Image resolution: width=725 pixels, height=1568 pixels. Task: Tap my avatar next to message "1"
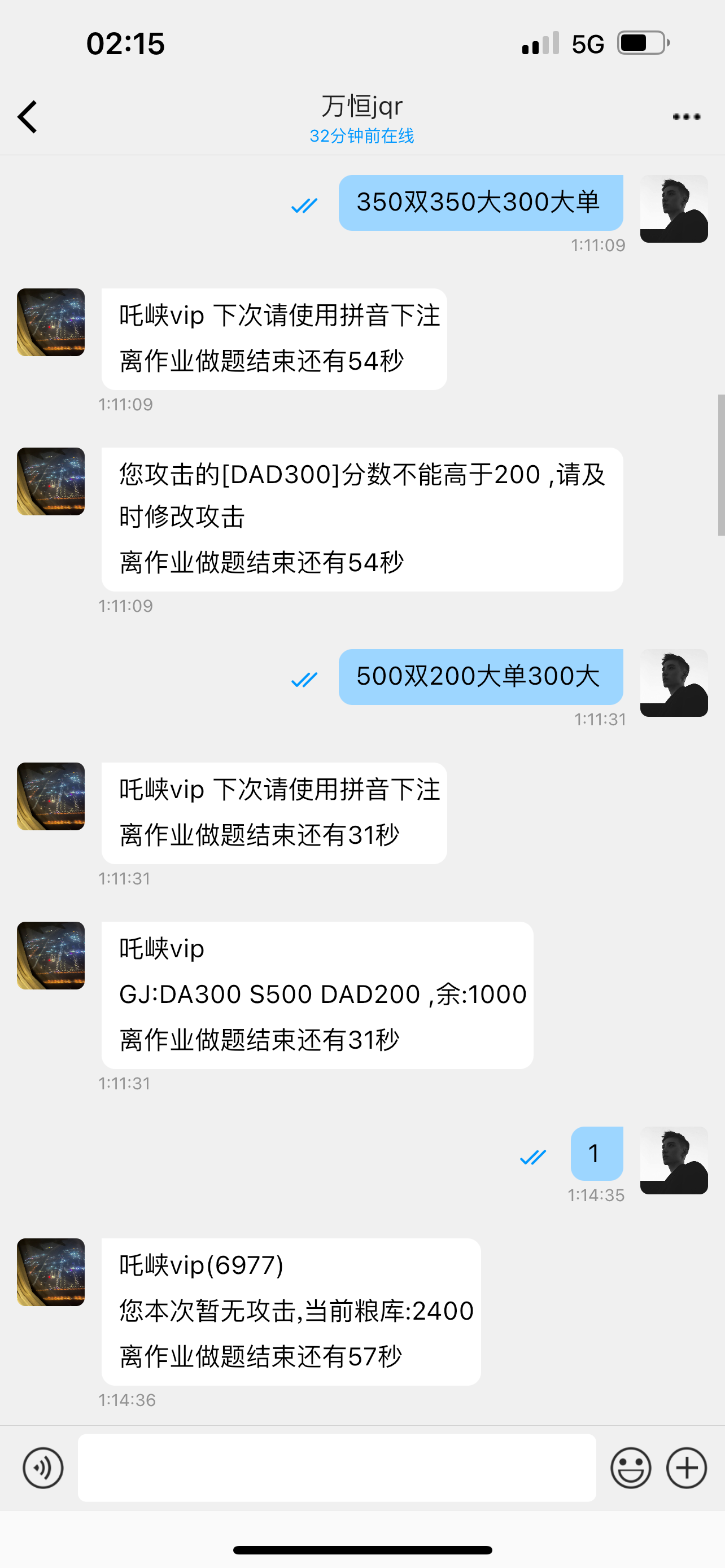[673, 1160]
